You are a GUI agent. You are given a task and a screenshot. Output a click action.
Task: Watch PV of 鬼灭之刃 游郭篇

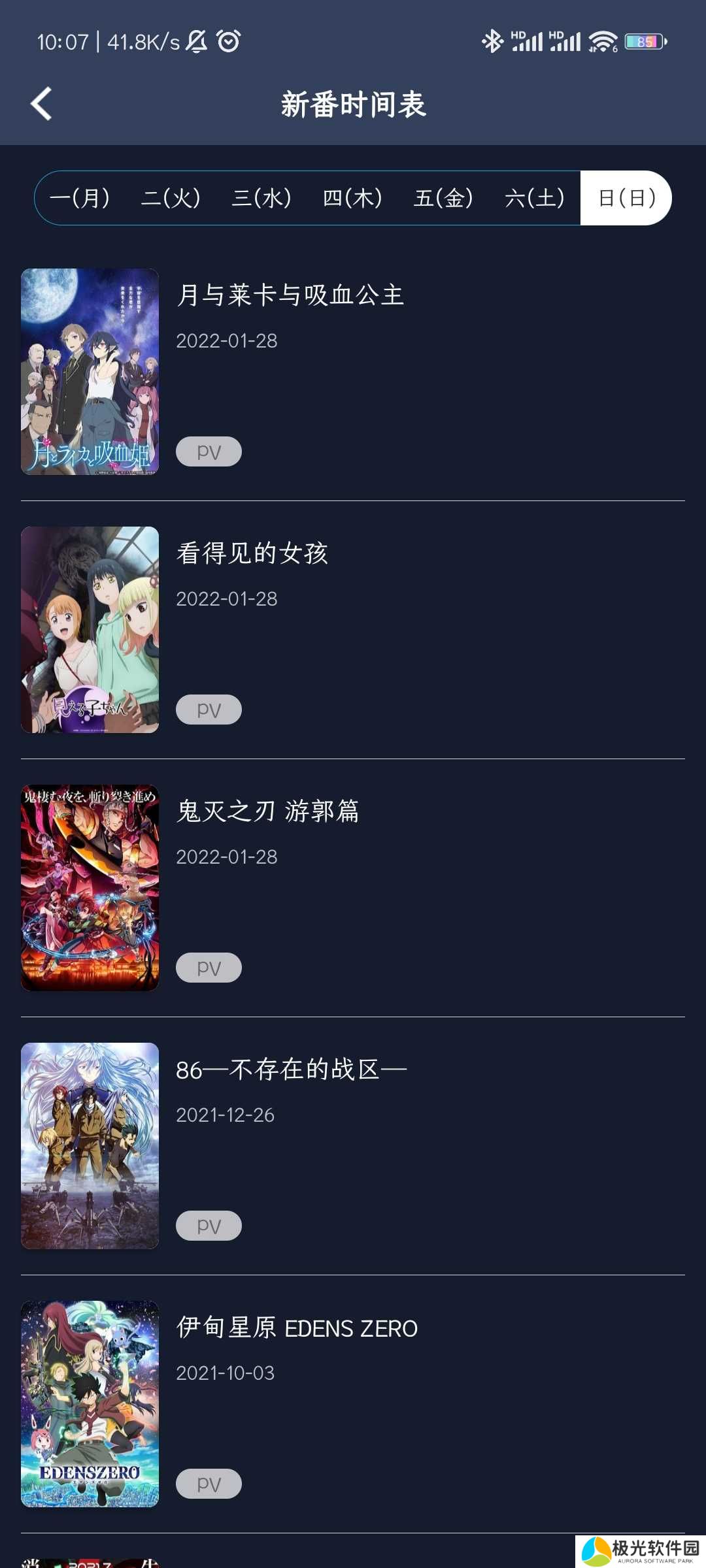point(209,968)
